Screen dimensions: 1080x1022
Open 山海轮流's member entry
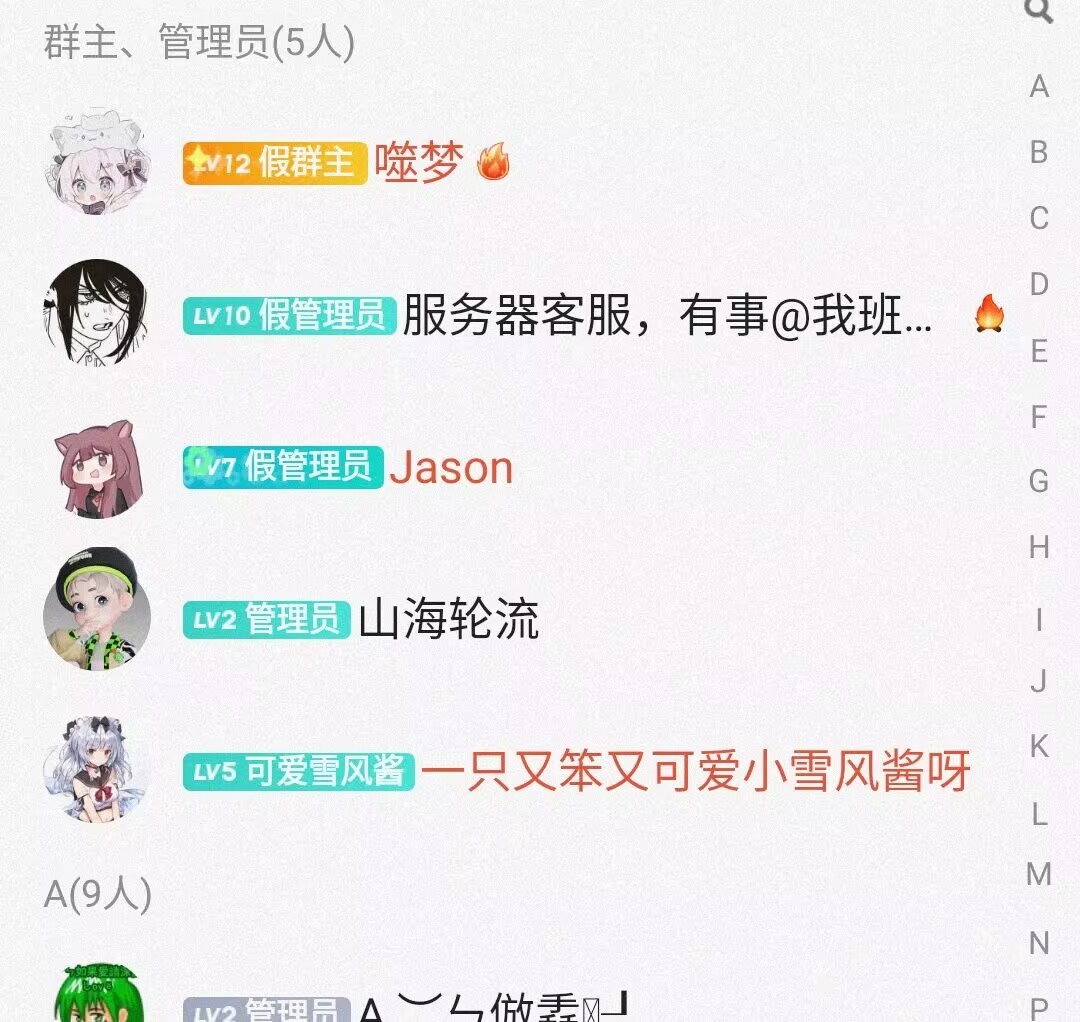[x=448, y=620]
